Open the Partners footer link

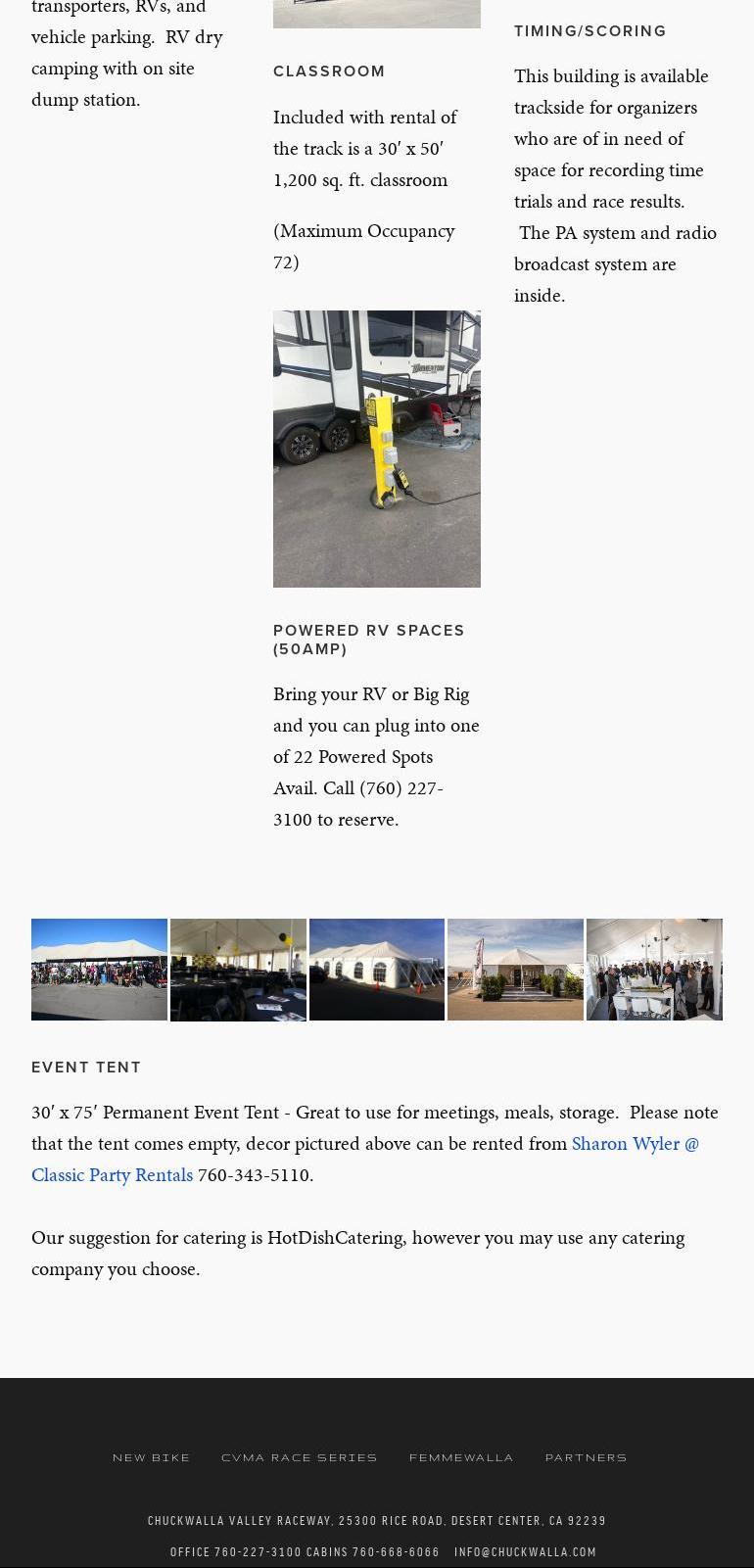tap(586, 1458)
